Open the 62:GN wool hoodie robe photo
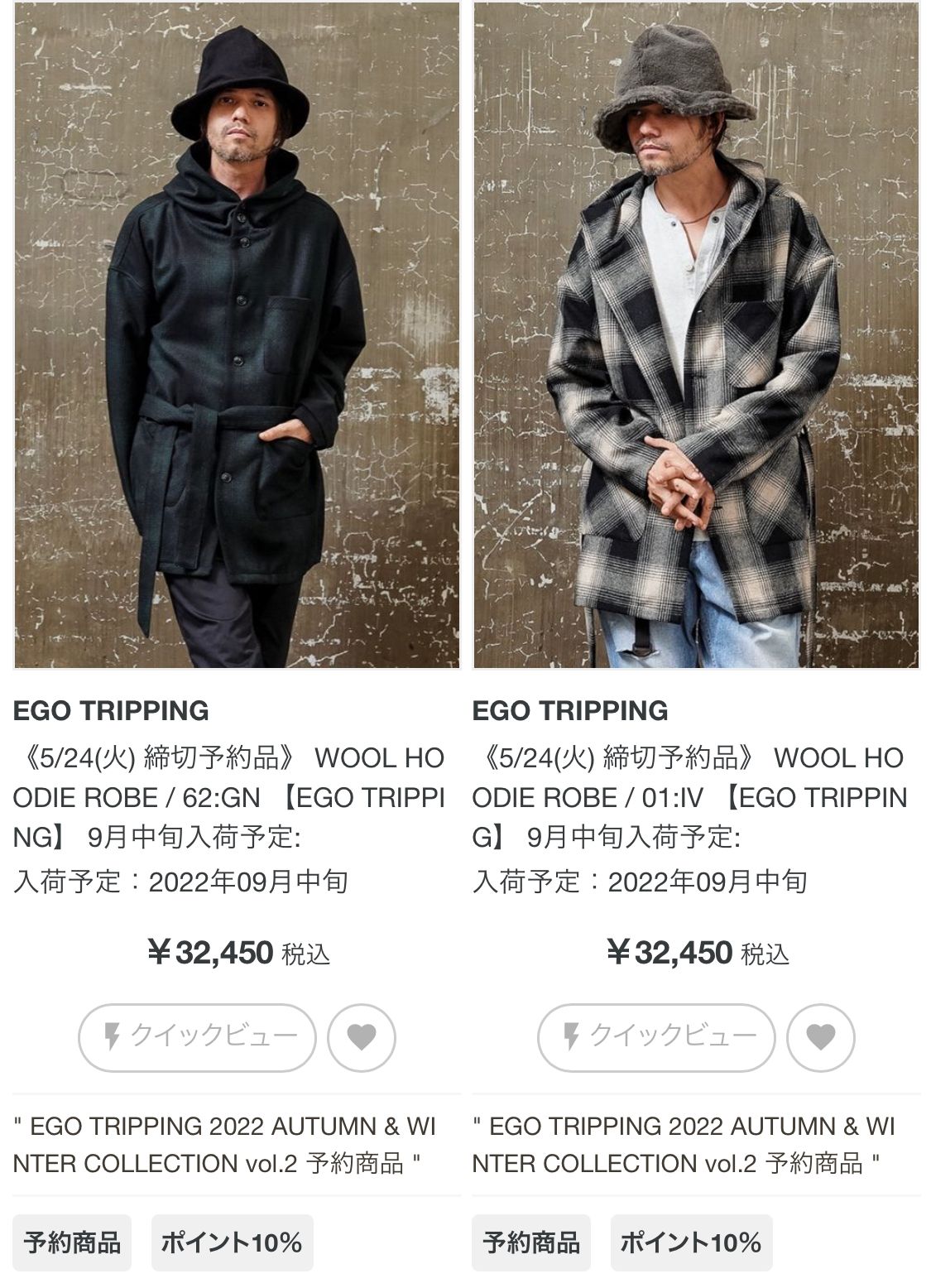Screen dimensions: 931x1288 (x=237, y=335)
